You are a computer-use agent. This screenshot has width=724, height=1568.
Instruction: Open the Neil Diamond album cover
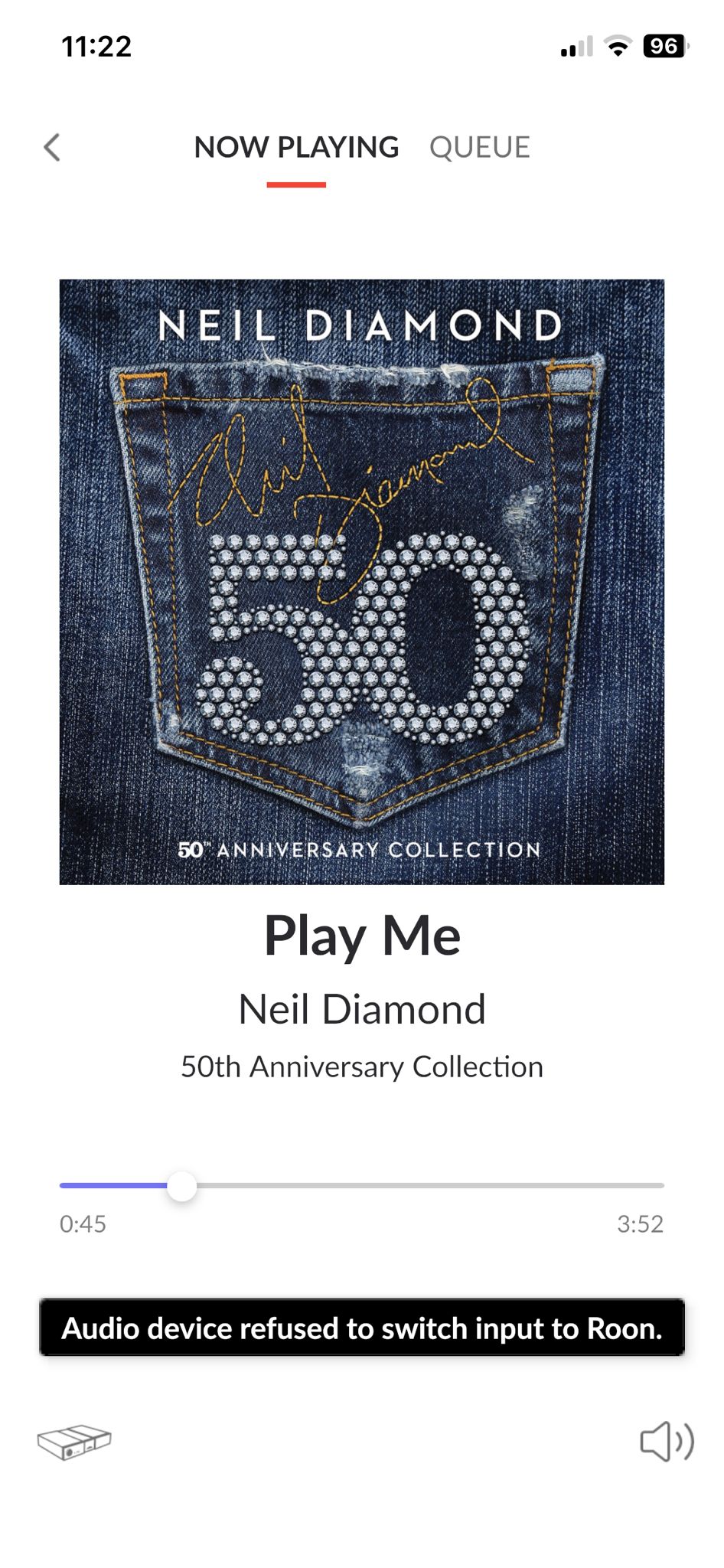tap(362, 582)
